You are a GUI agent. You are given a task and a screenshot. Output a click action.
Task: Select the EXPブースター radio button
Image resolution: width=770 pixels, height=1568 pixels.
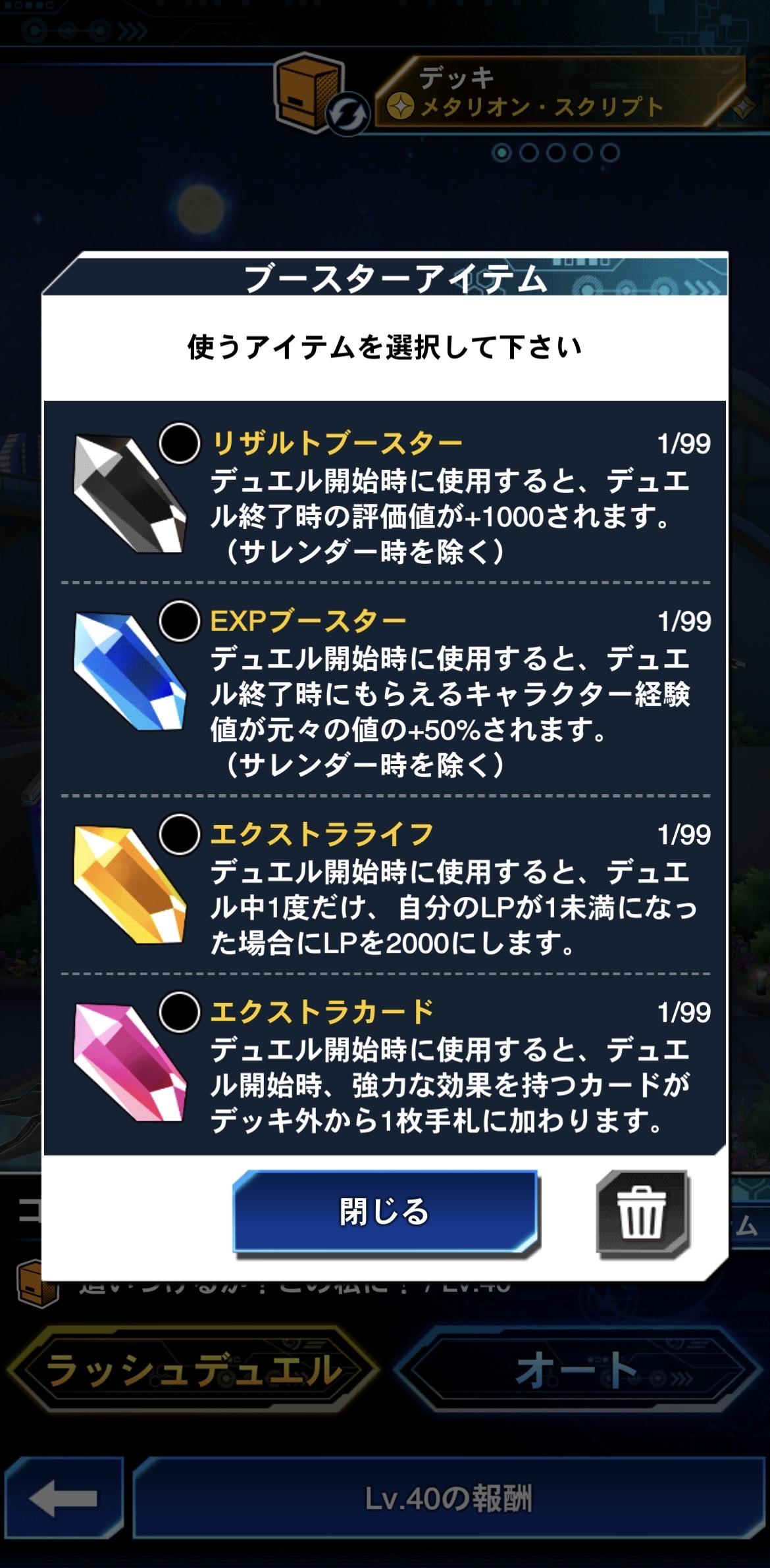(179, 621)
